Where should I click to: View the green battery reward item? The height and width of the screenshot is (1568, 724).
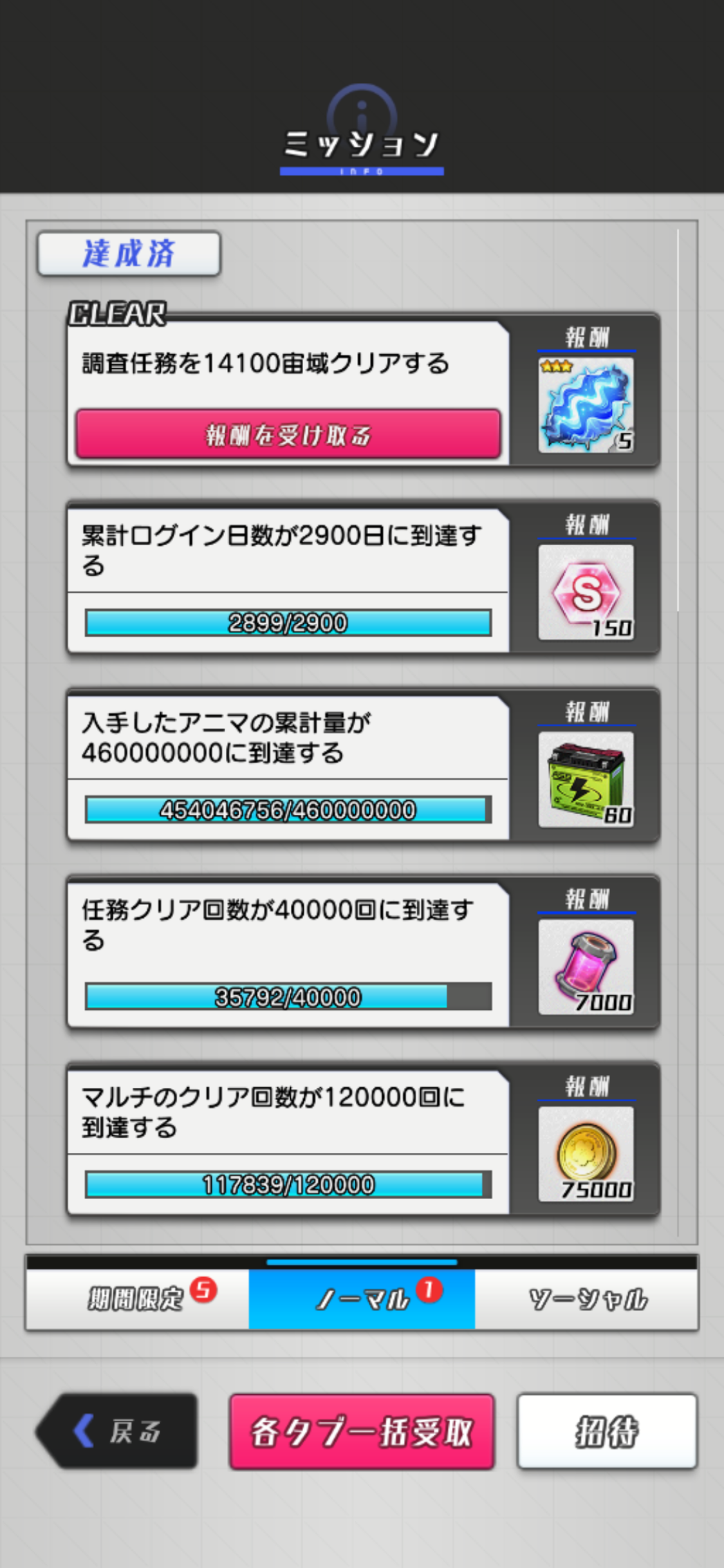(x=586, y=779)
